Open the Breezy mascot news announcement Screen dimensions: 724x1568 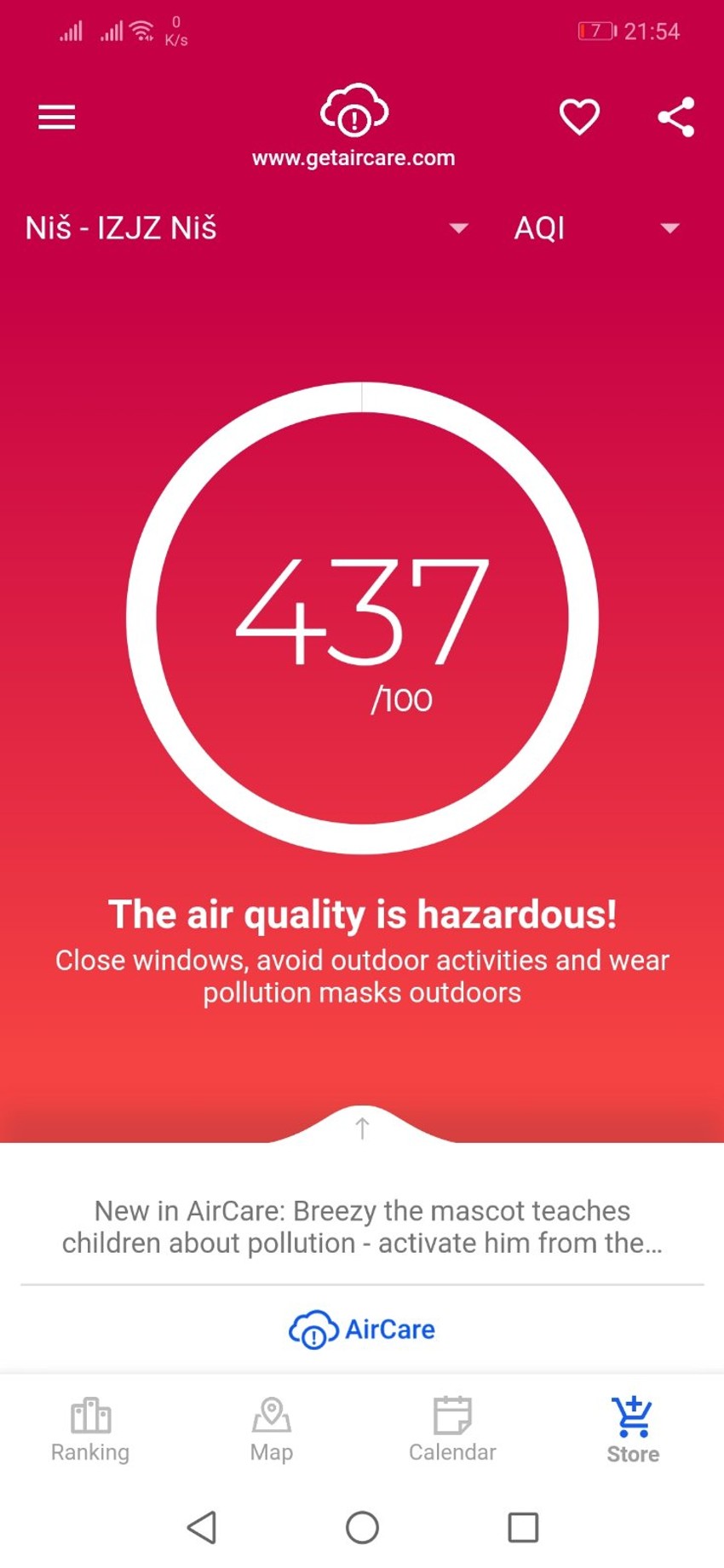[362, 1226]
